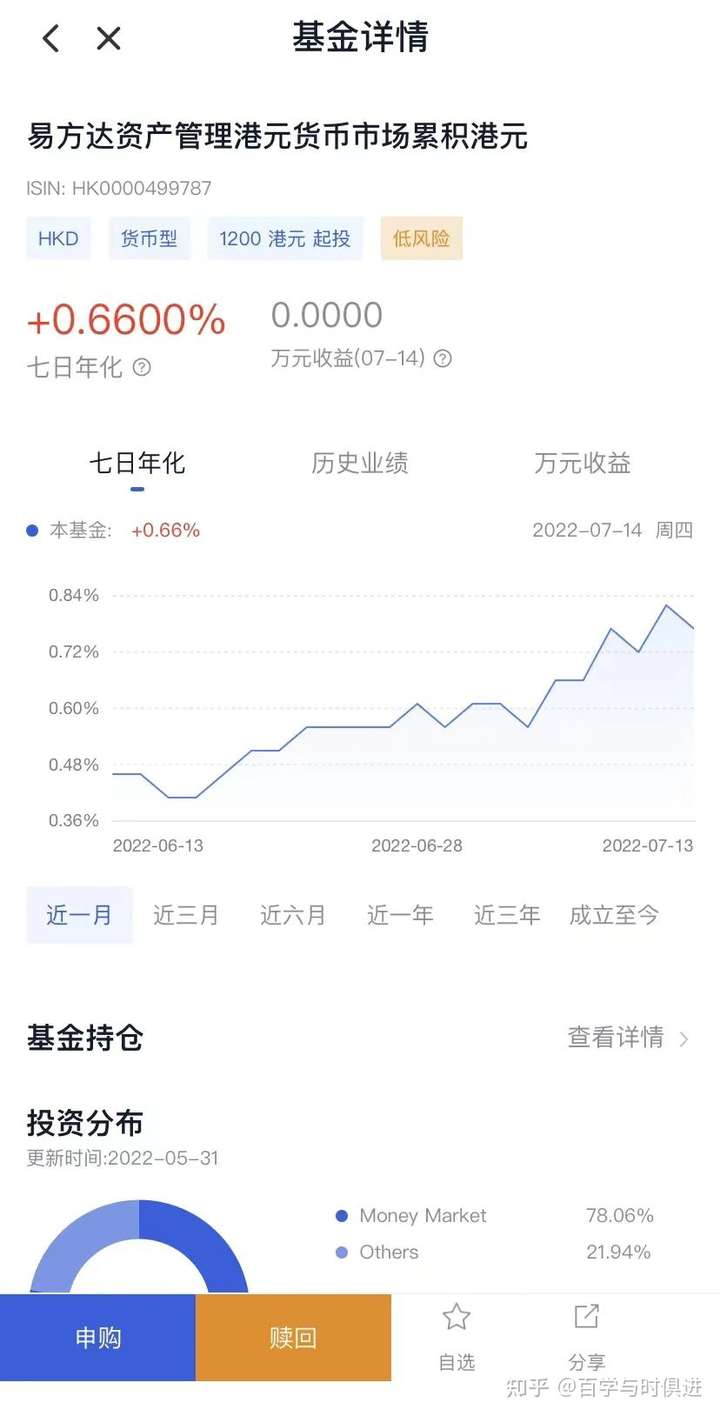The image size is (720, 1416).
Task: Share this fund via 分享
Action: (x=587, y=1337)
